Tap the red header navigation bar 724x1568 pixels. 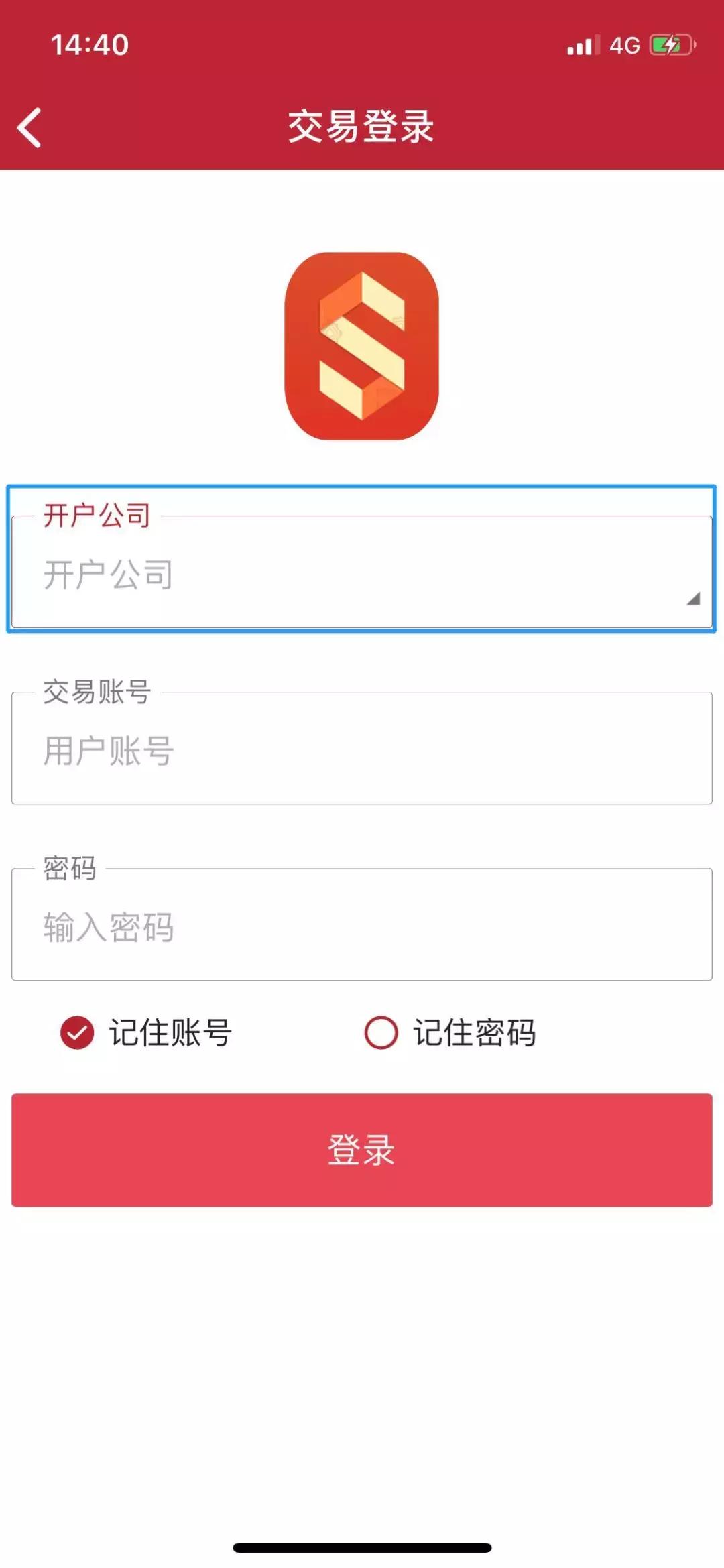pos(361,127)
